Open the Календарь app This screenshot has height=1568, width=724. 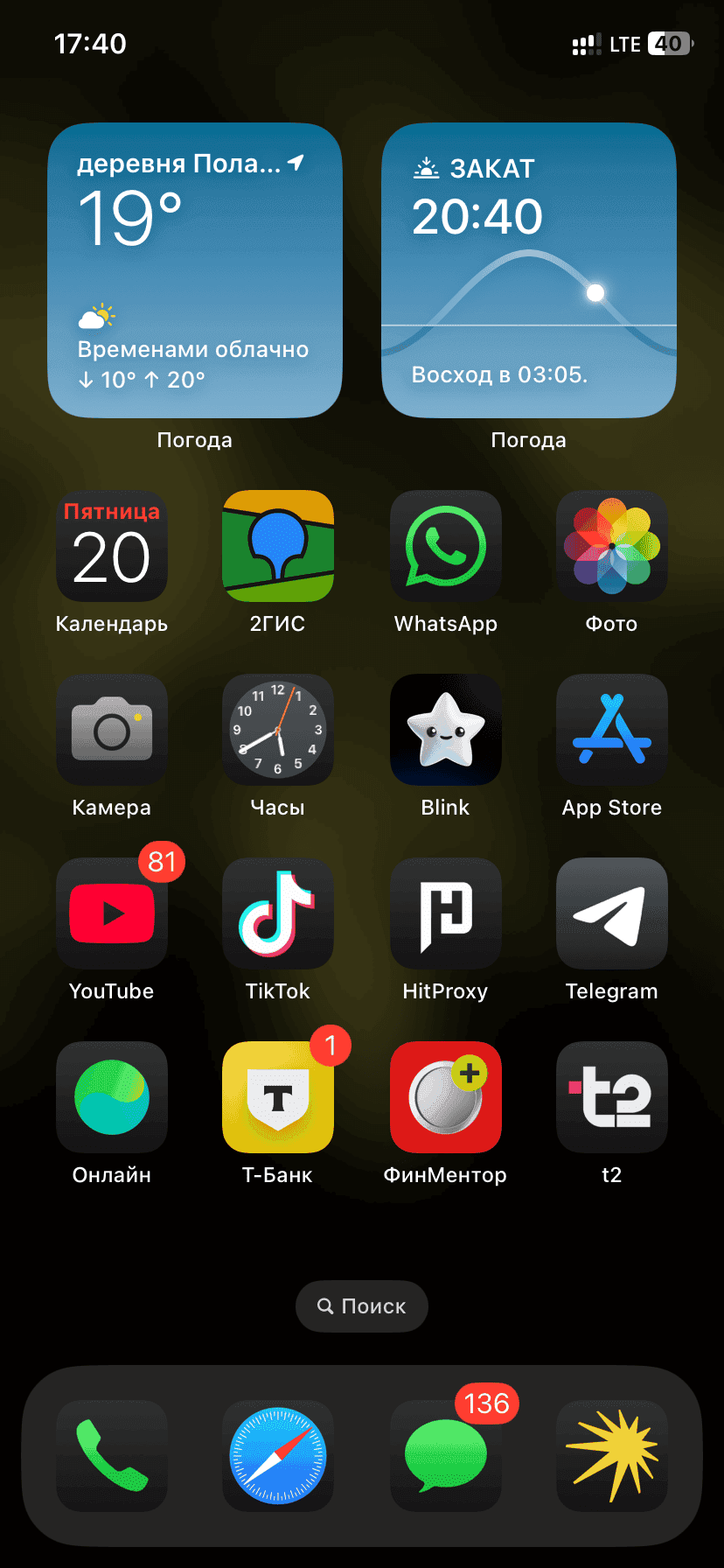click(112, 546)
